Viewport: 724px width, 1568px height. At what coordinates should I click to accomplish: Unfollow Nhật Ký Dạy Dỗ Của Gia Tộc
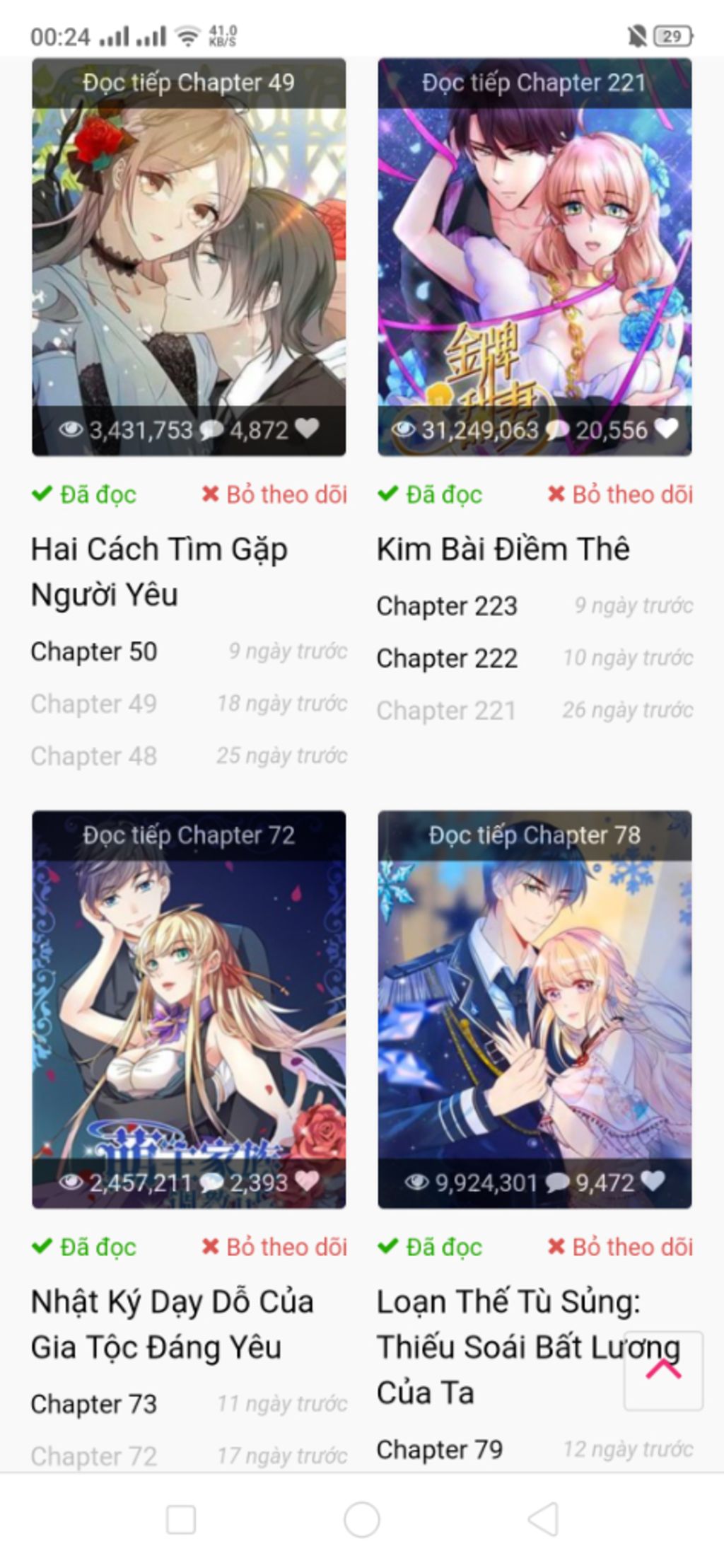[x=274, y=1247]
